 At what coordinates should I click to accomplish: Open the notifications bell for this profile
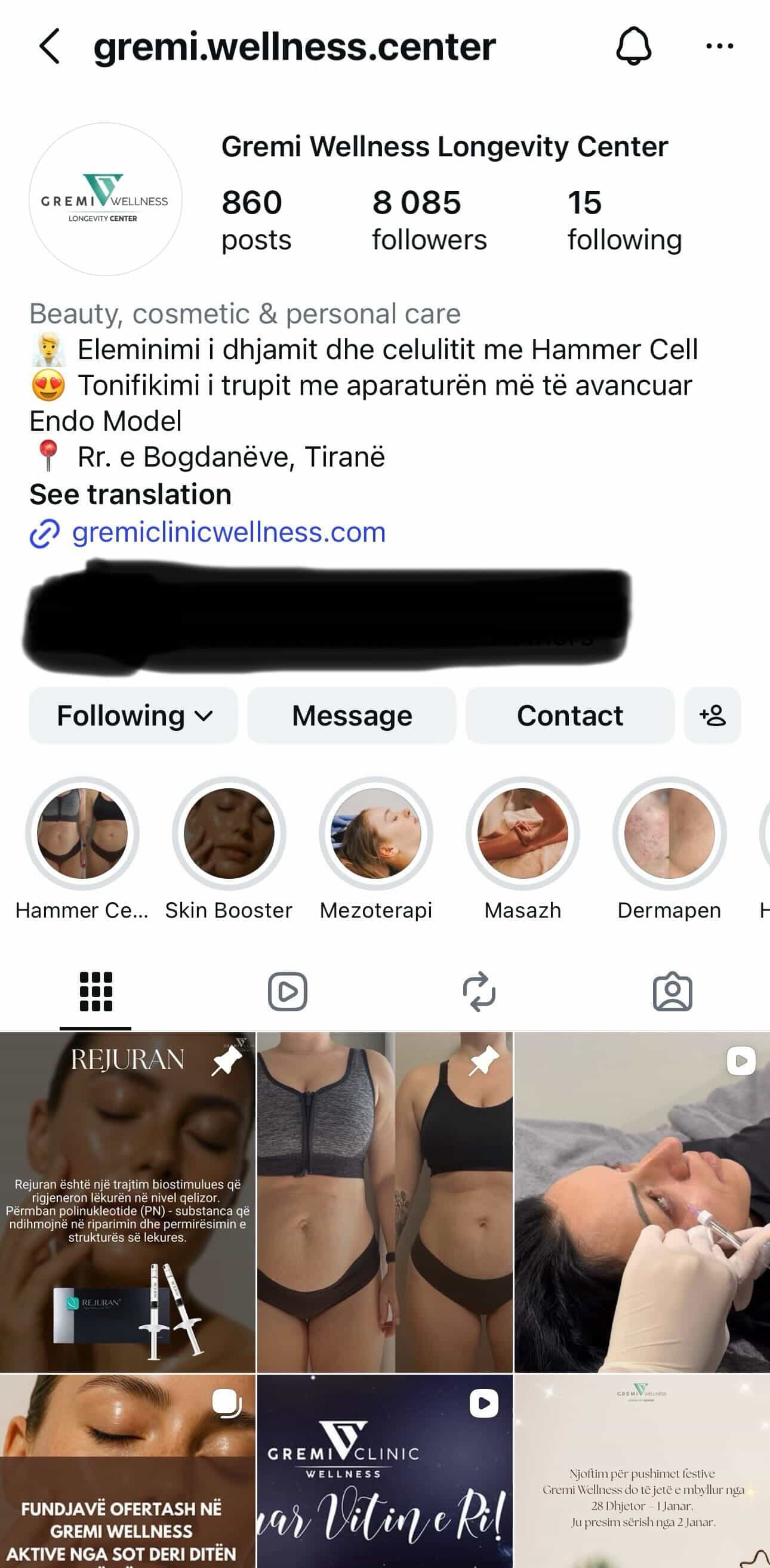(x=633, y=47)
